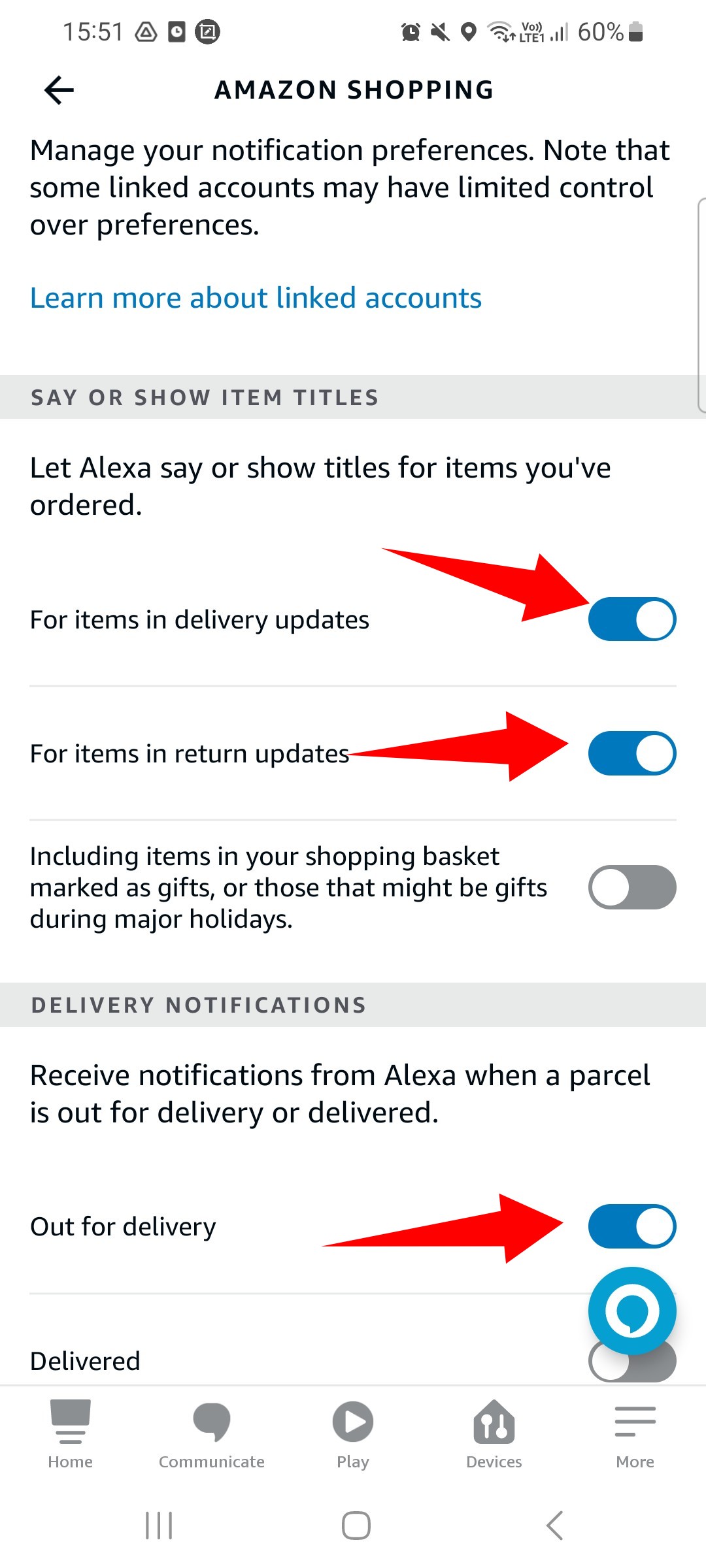
Task: Open recent apps from the navigation bar
Action: (x=159, y=1526)
